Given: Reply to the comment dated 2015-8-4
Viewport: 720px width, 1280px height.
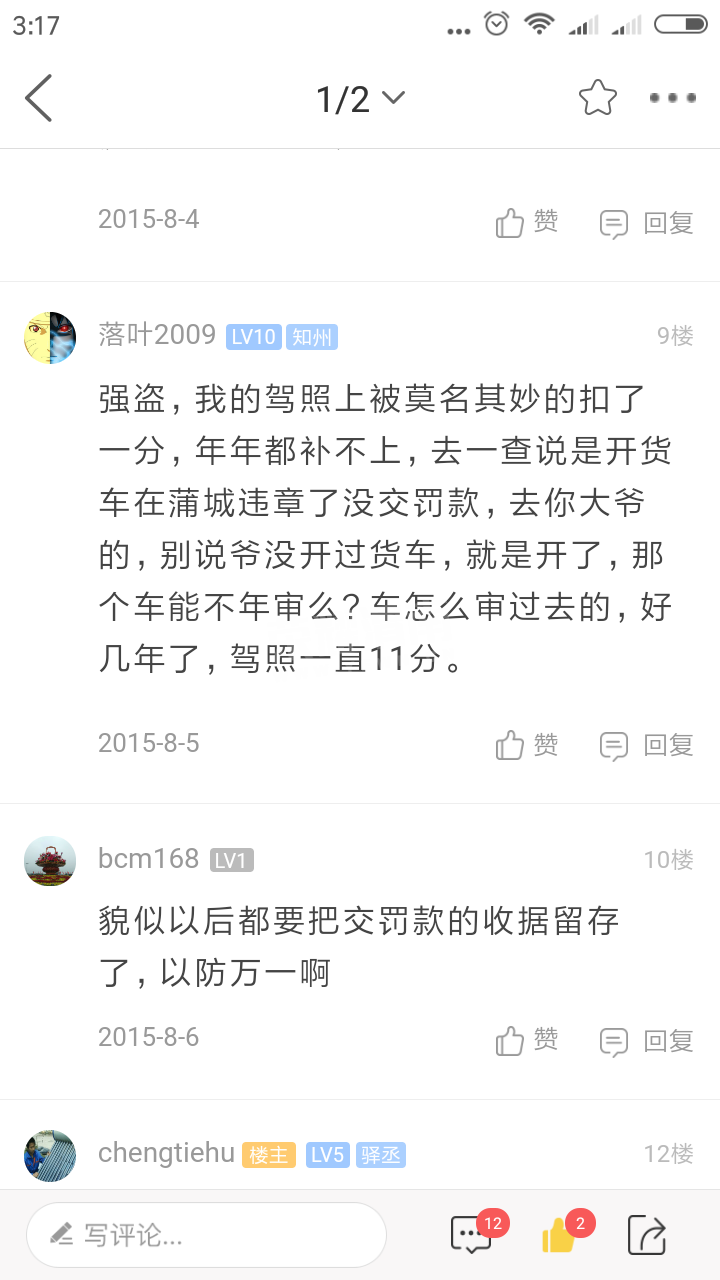Looking at the screenshot, I should coord(646,222).
